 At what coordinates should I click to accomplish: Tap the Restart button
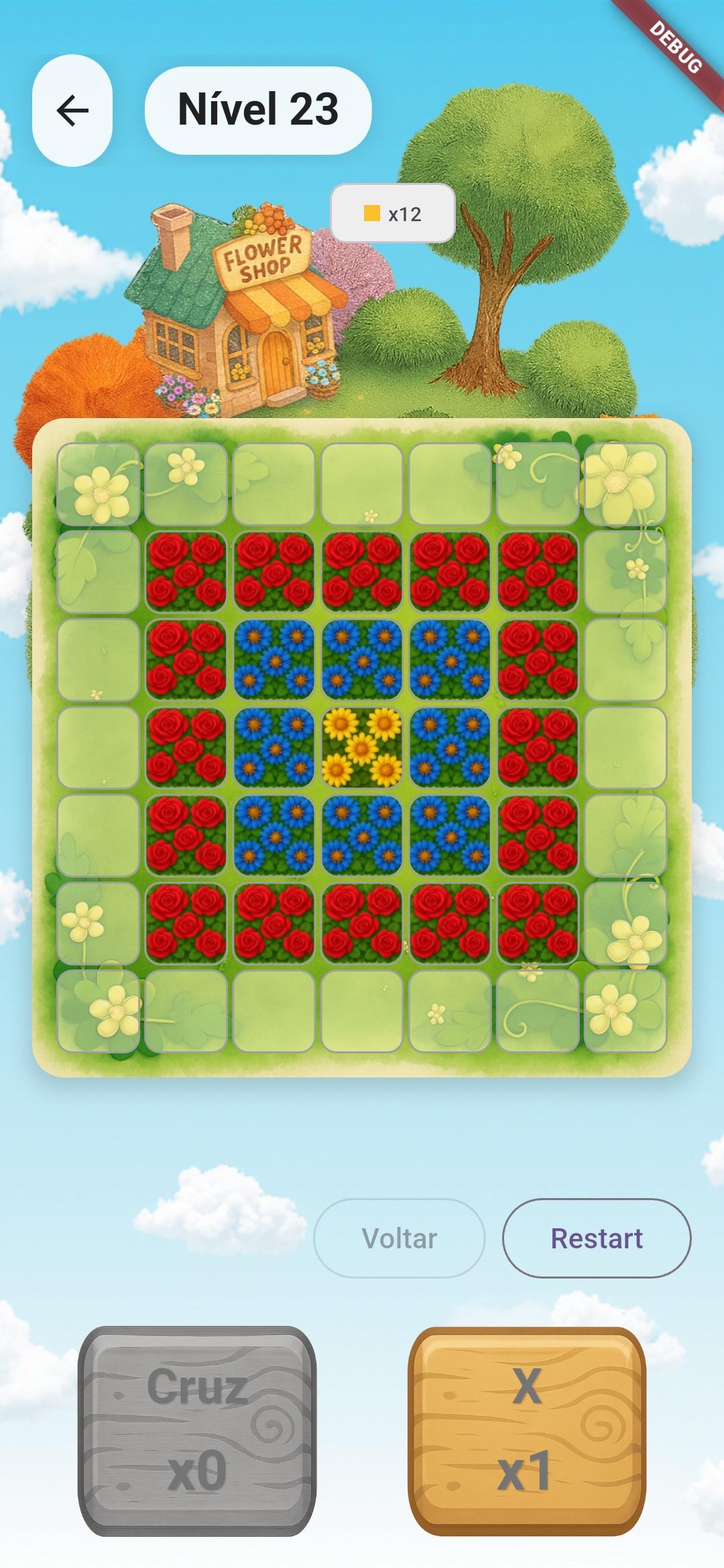tap(596, 1238)
